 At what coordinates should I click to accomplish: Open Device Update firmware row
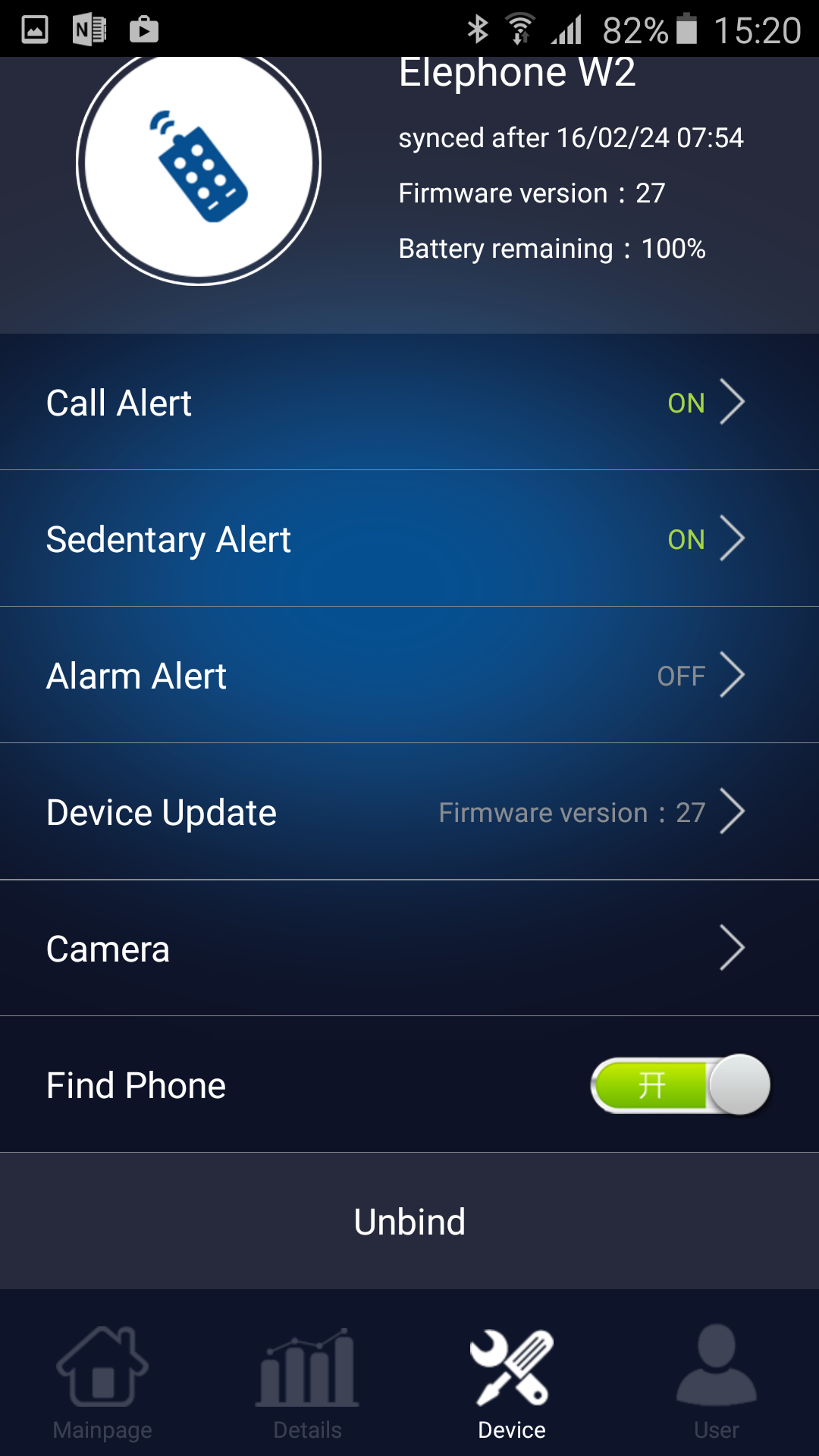click(x=409, y=811)
